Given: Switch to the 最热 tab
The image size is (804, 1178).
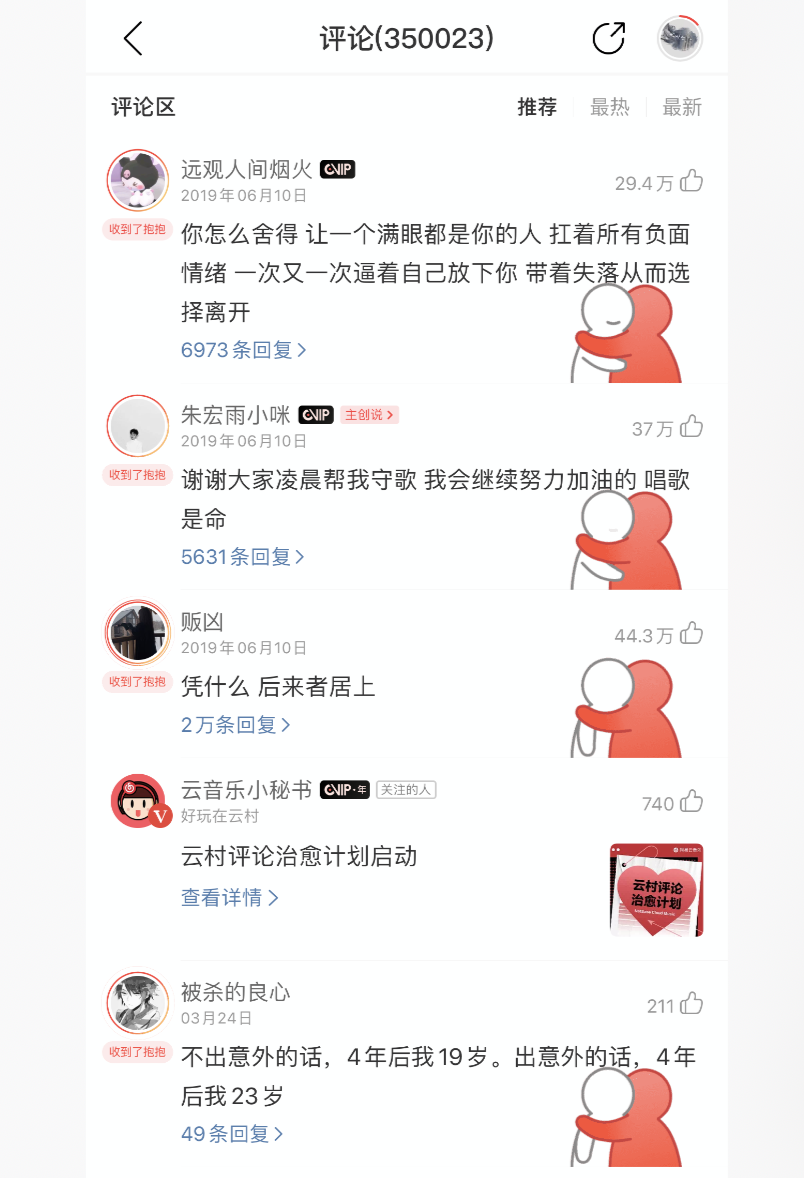Looking at the screenshot, I should pos(610,108).
